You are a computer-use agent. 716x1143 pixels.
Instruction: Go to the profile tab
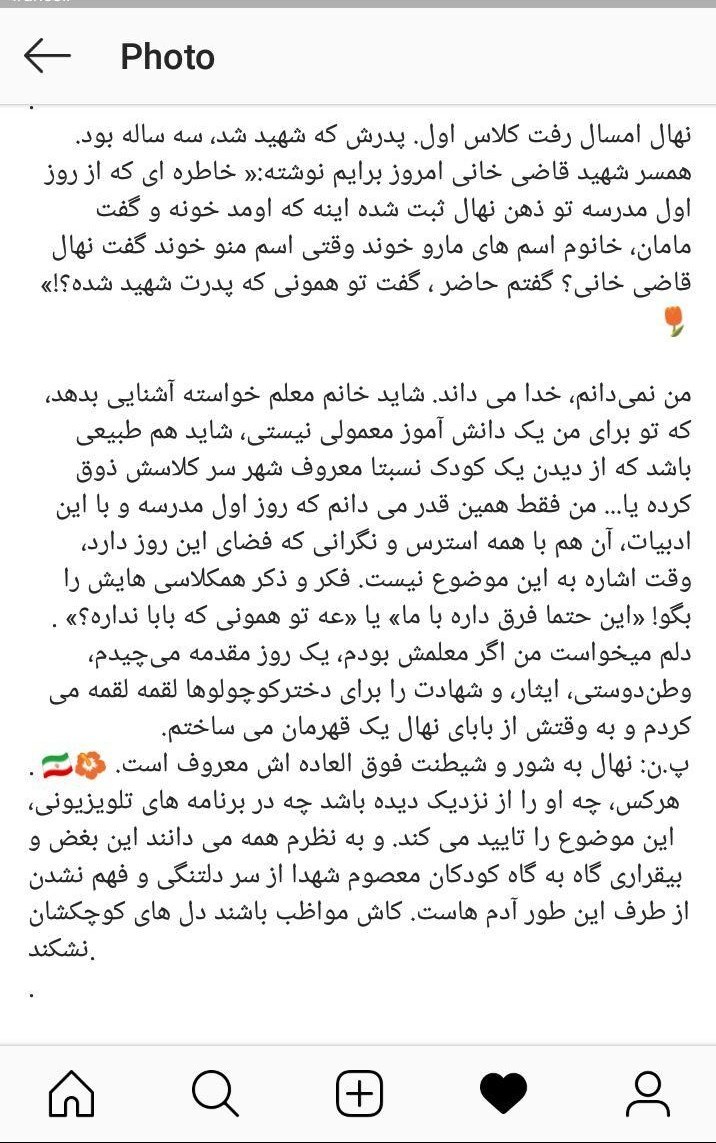pyautogui.click(x=647, y=1093)
